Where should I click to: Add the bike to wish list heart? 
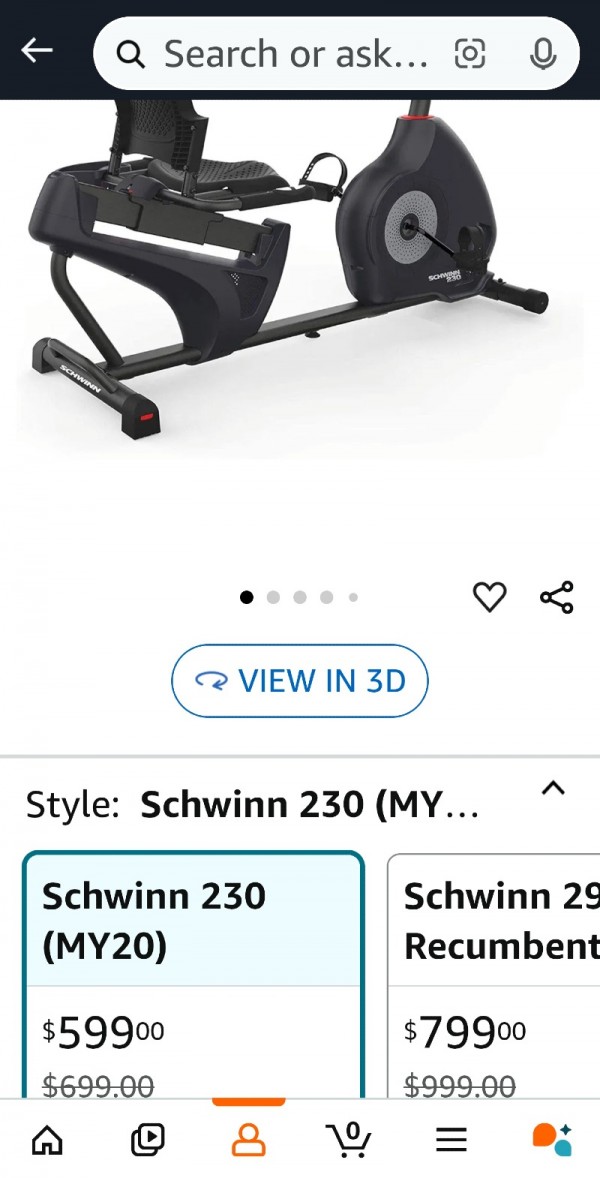coord(489,597)
